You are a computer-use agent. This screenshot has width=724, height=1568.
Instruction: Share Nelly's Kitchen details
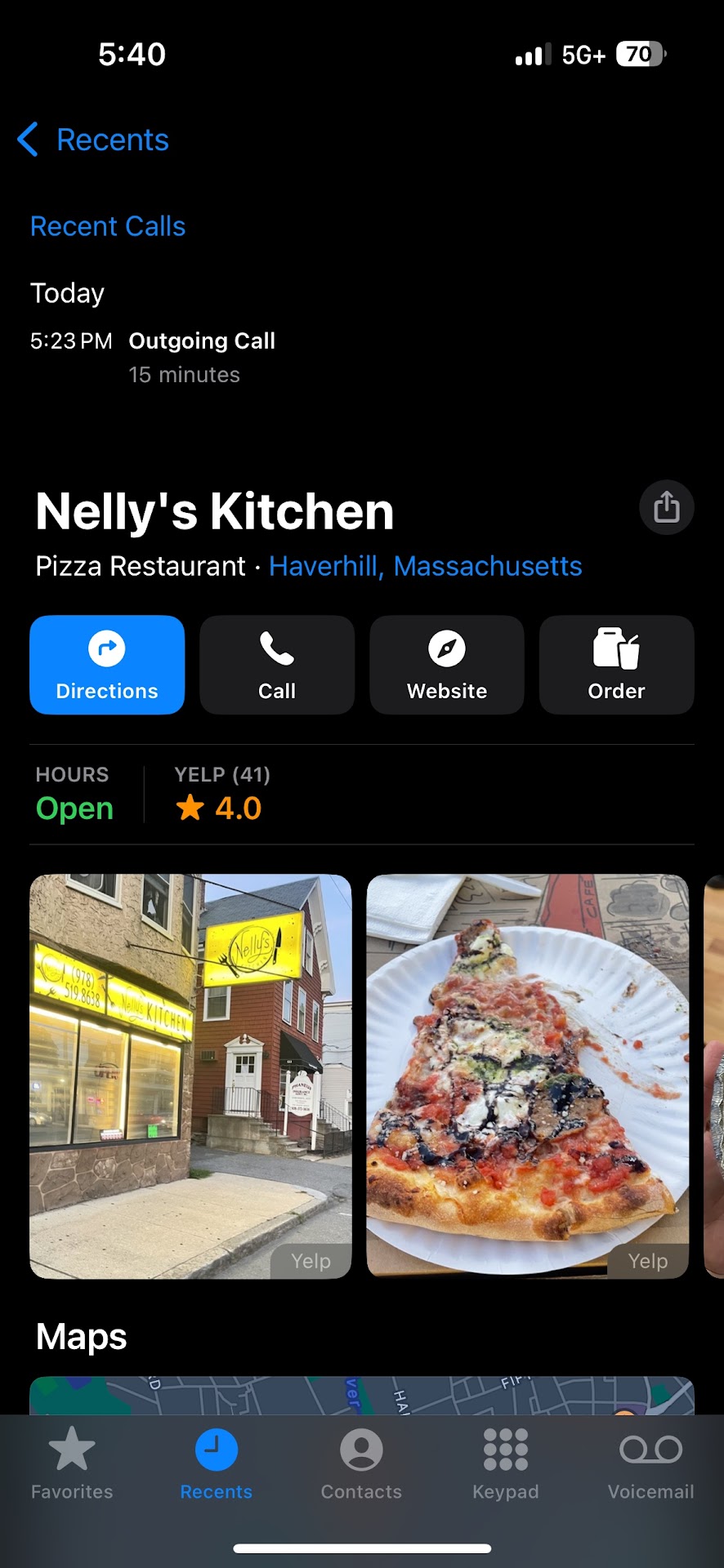[666, 507]
